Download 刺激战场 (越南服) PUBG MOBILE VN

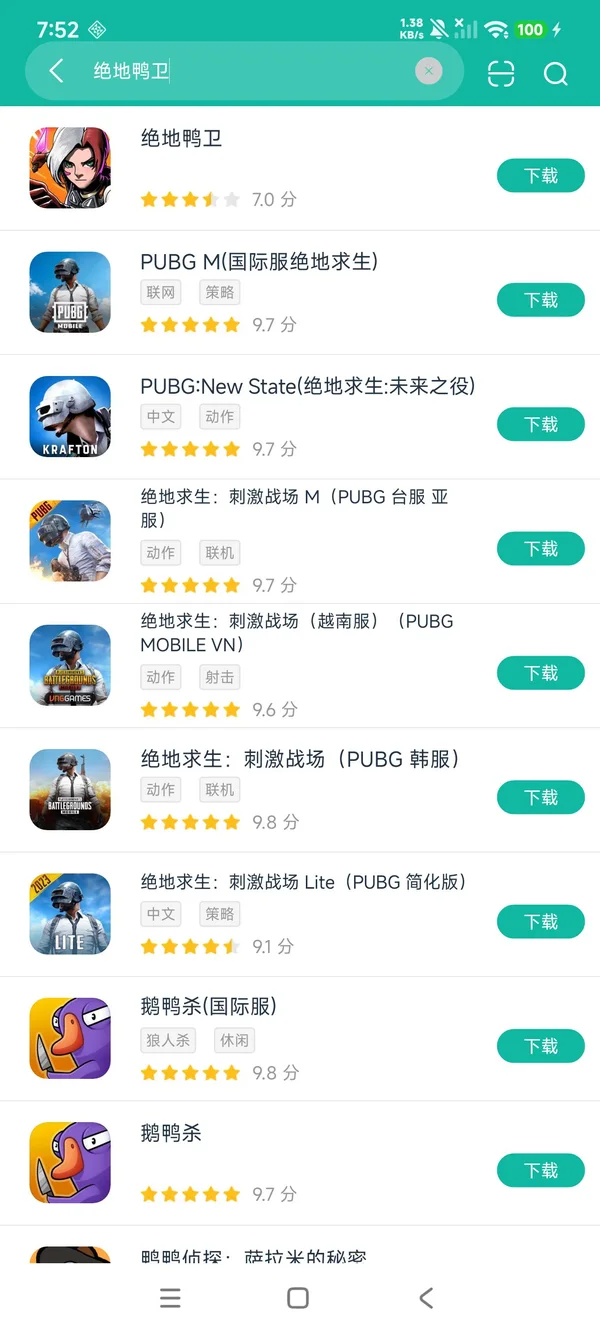coord(540,673)
